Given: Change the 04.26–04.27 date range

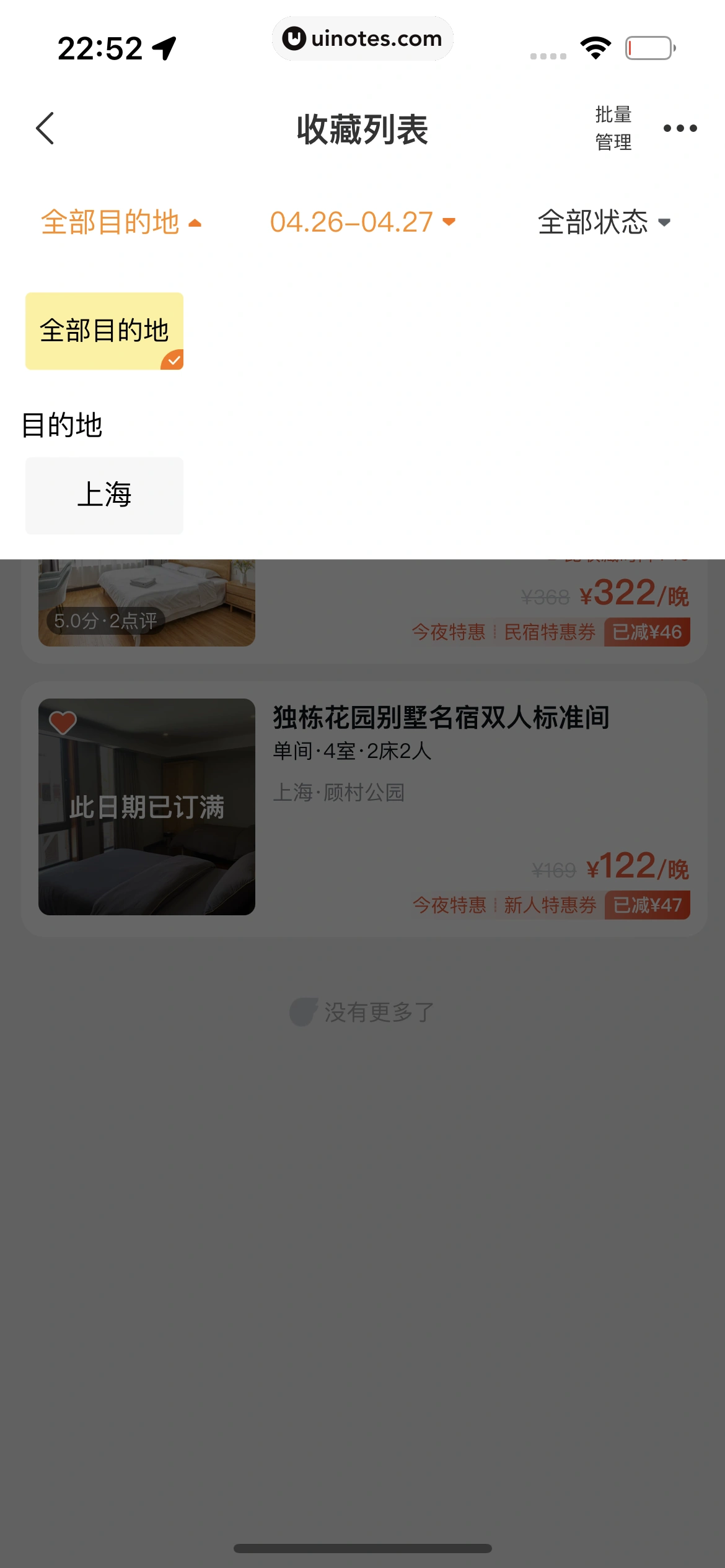Looking at the screenshot, I should [x=362, y=222].
